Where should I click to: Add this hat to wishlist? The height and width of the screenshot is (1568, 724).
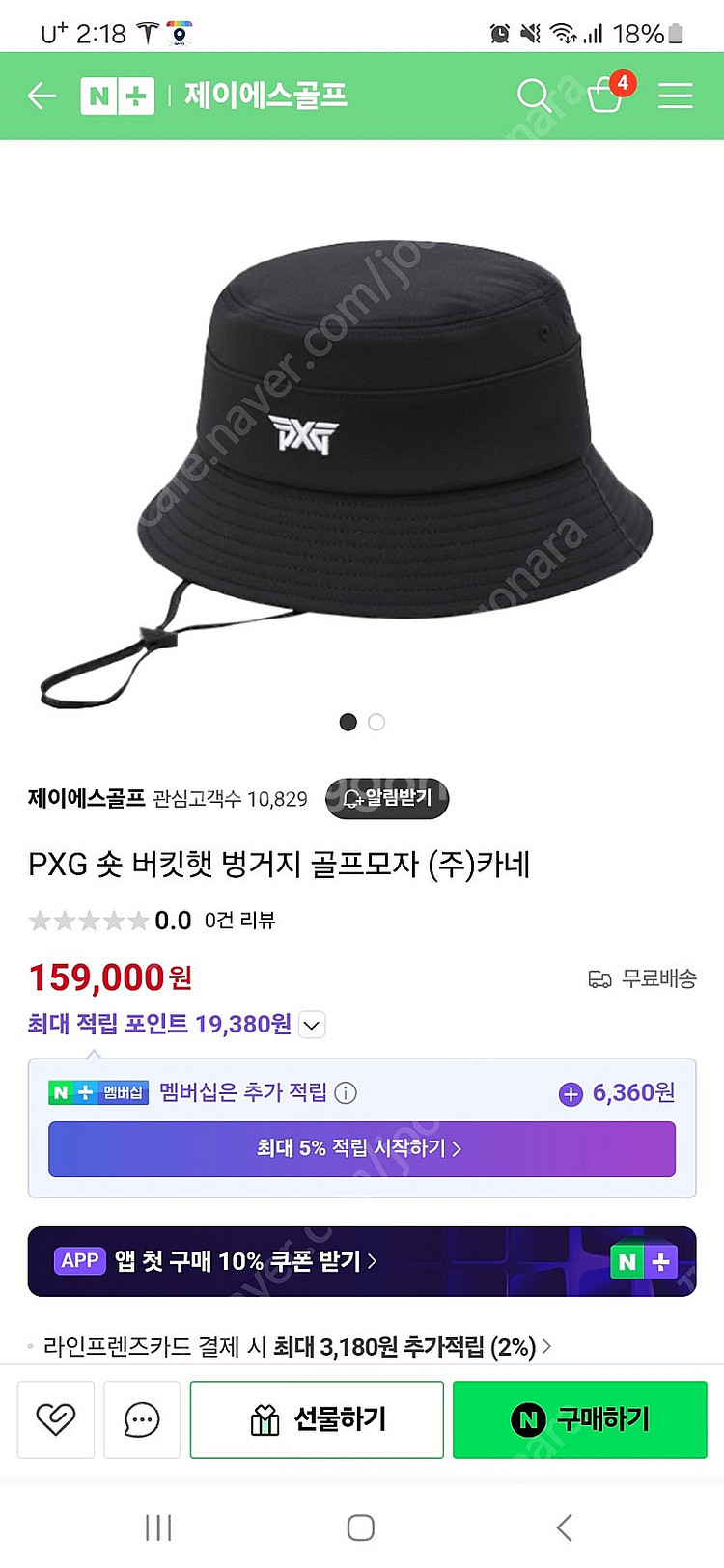[56, 1419]
